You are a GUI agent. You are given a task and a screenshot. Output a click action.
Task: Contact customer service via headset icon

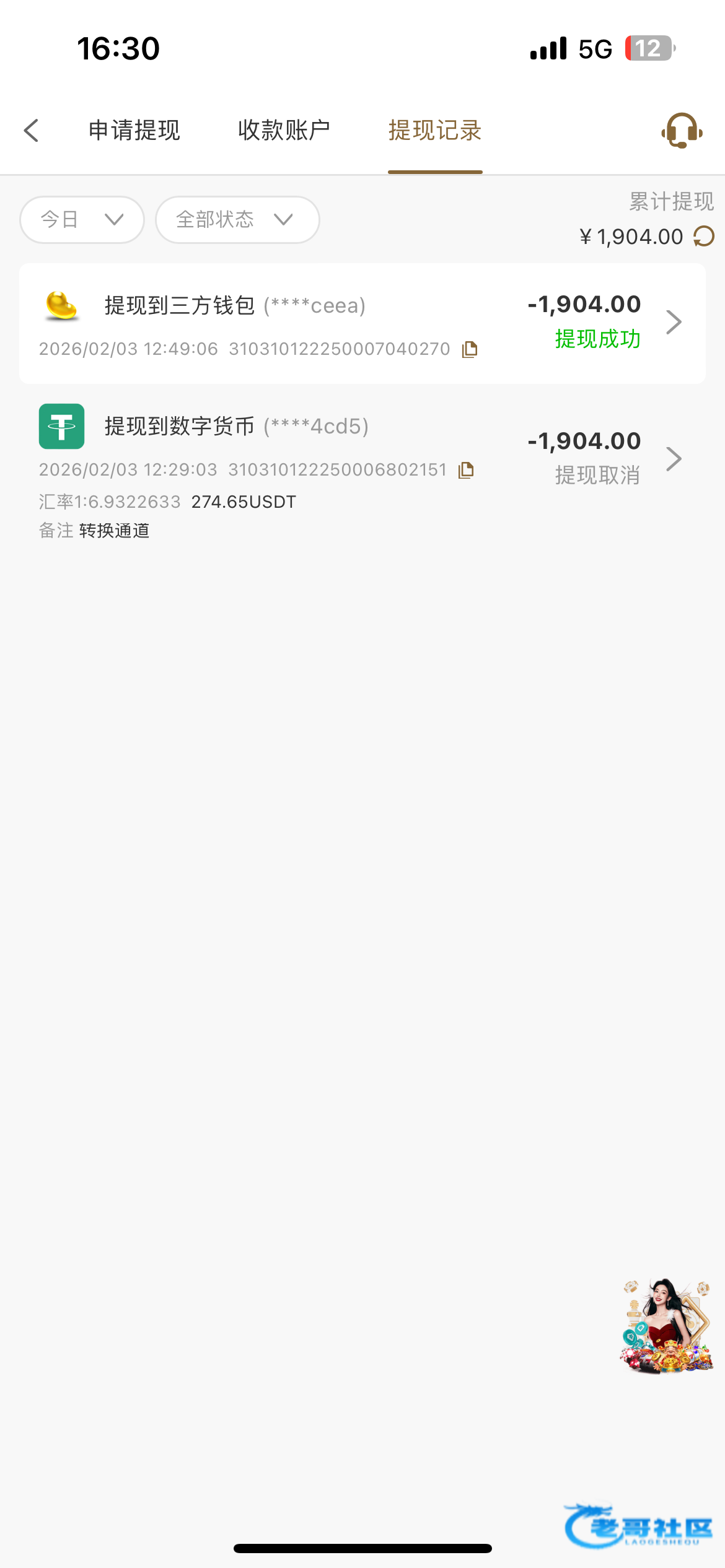(682, 131)
